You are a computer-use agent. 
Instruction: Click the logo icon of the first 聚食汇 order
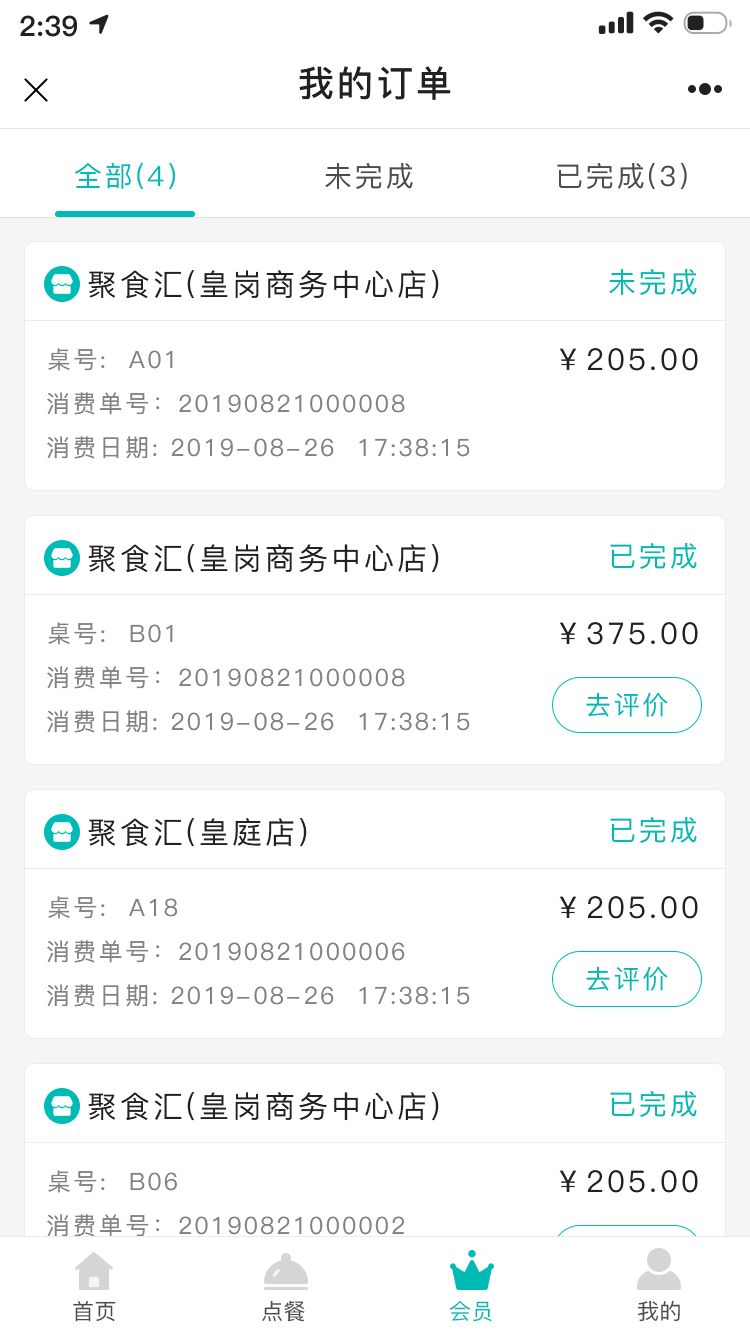(x=61, y=283)
